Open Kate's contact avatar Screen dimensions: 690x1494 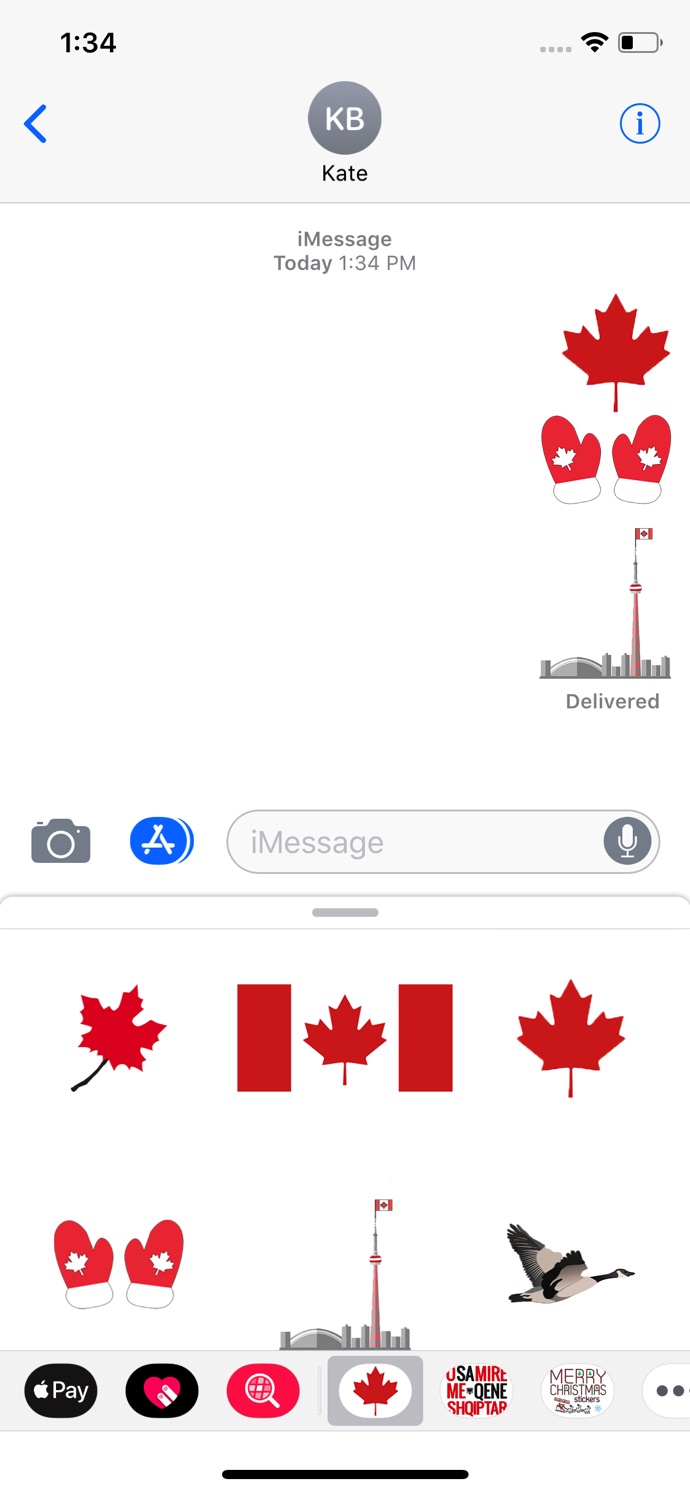pos(344,120)
